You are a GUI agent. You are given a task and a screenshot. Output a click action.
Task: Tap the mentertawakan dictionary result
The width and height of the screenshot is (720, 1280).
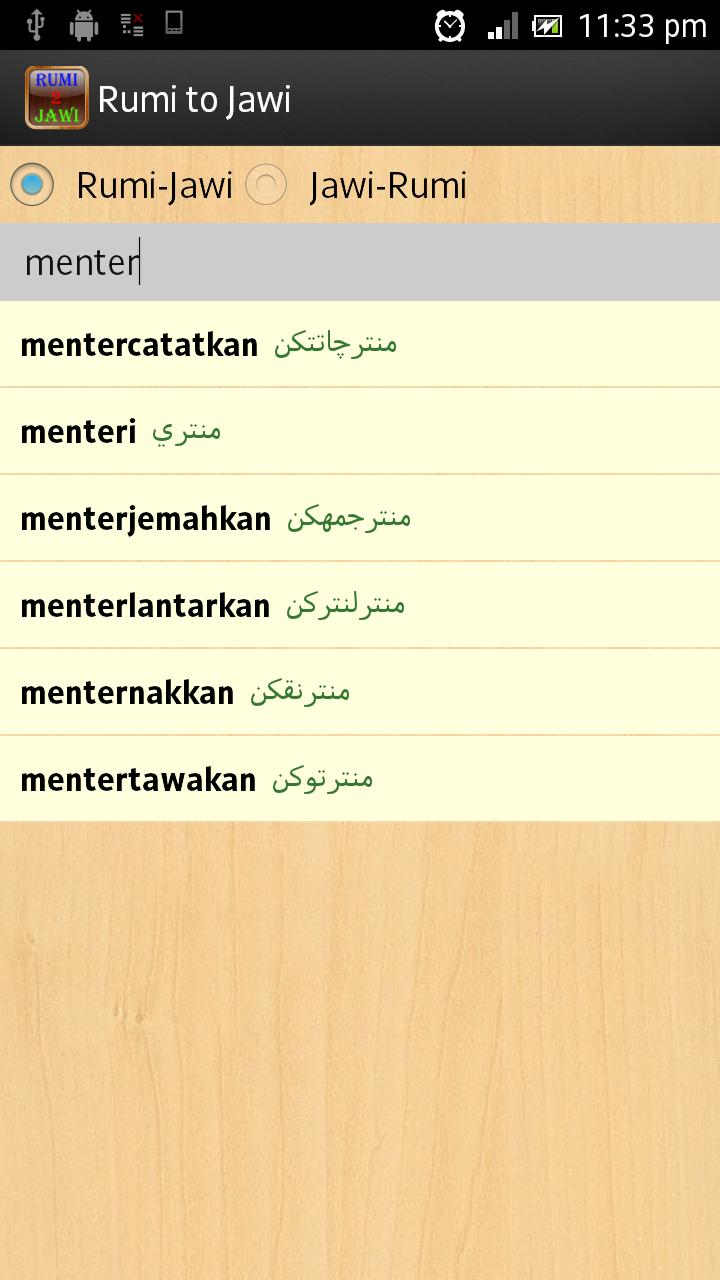click(x=360, y=778)
